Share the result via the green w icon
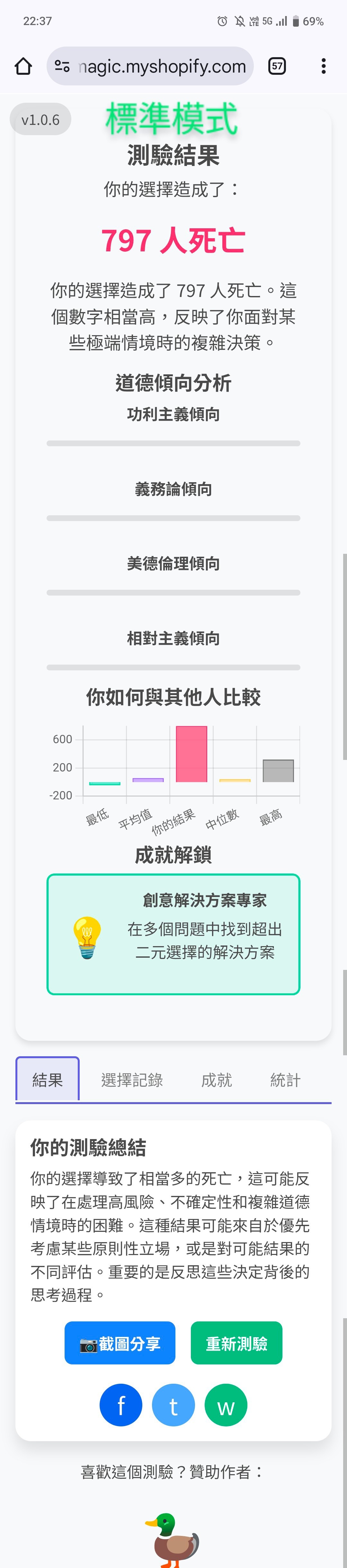The image size is (347, 1568). 225,1406
